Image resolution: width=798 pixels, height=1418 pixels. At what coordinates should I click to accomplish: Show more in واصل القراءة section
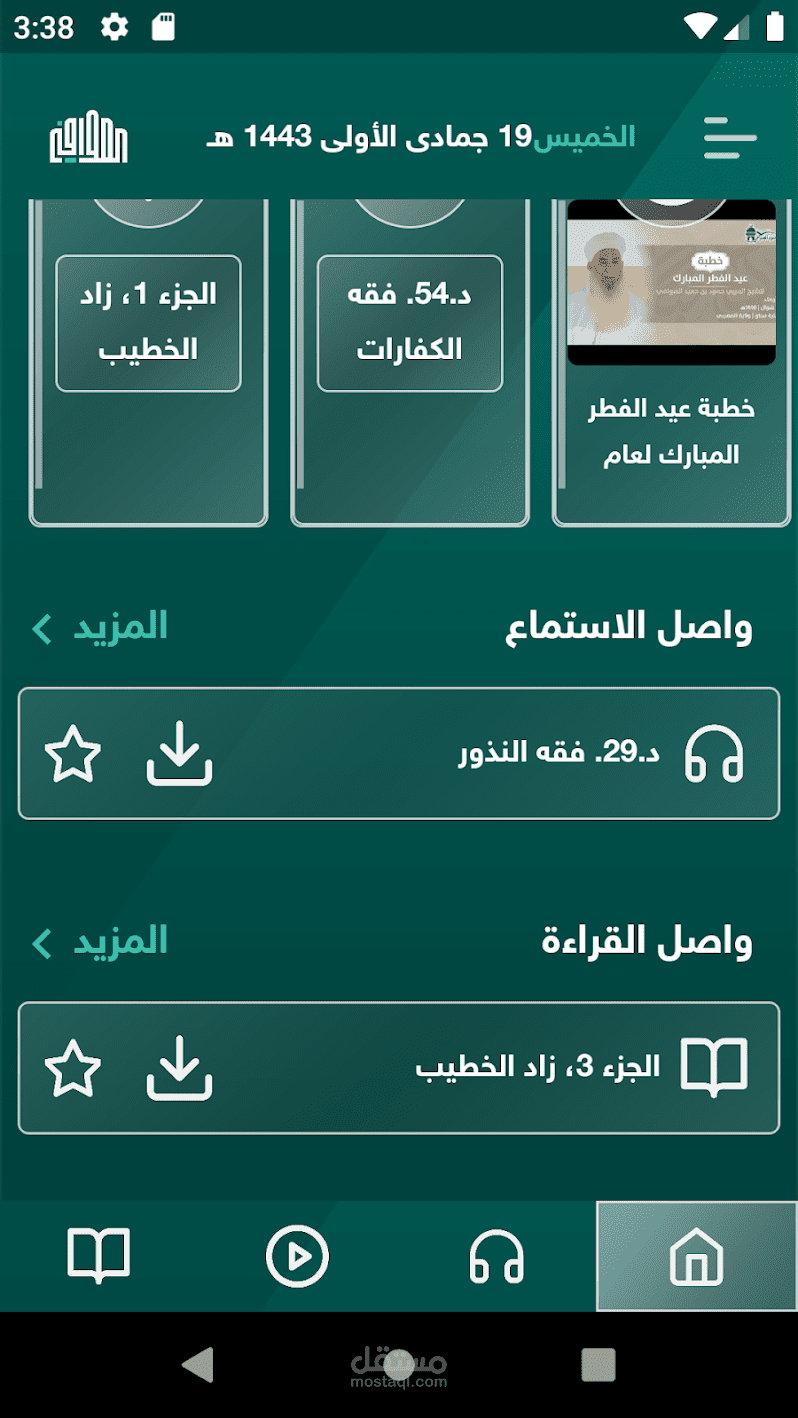(x=100, y=942)
